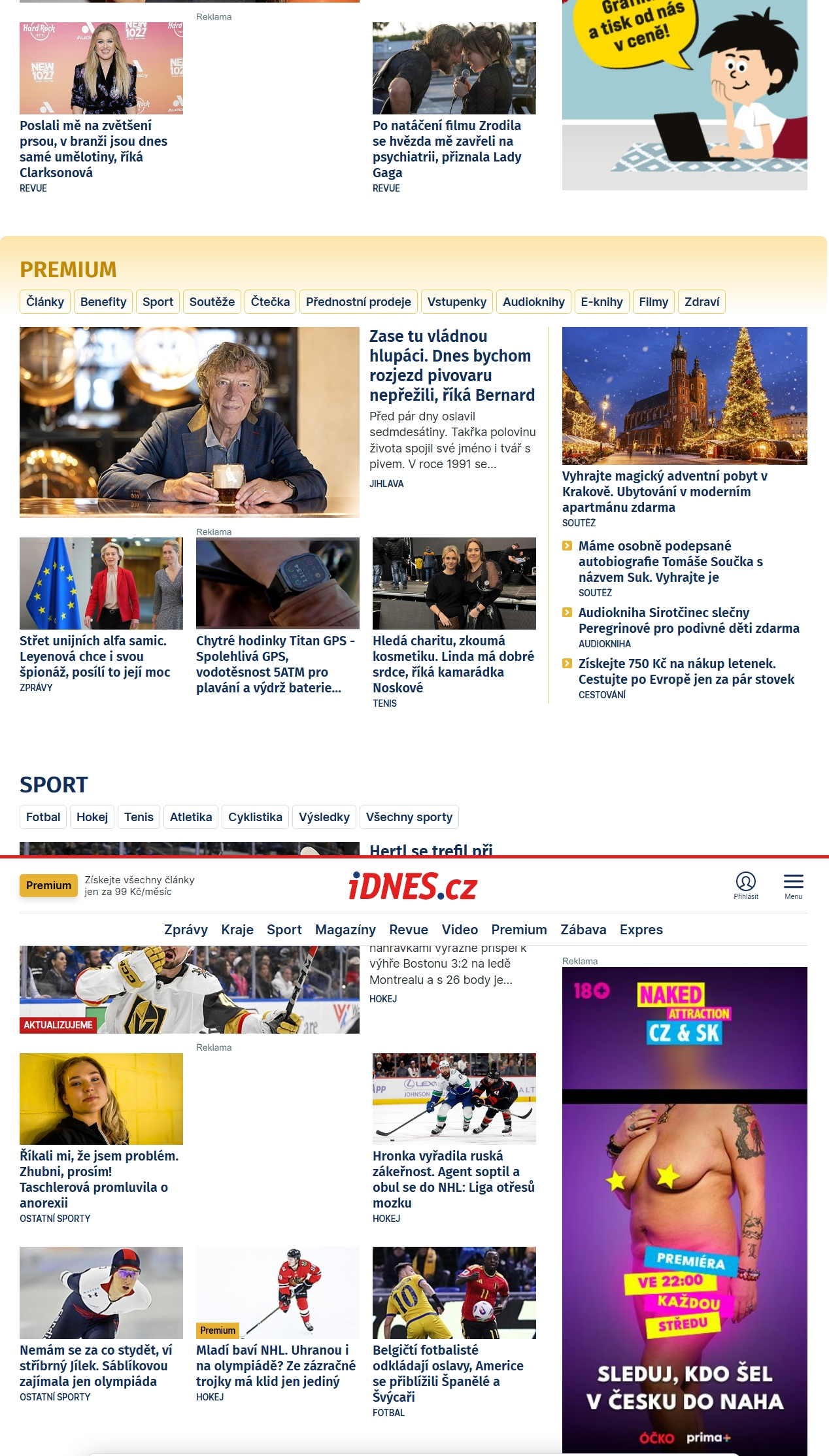
Task: Choose the Fotbal chip under Sport
Action: (x=43, y=817)
